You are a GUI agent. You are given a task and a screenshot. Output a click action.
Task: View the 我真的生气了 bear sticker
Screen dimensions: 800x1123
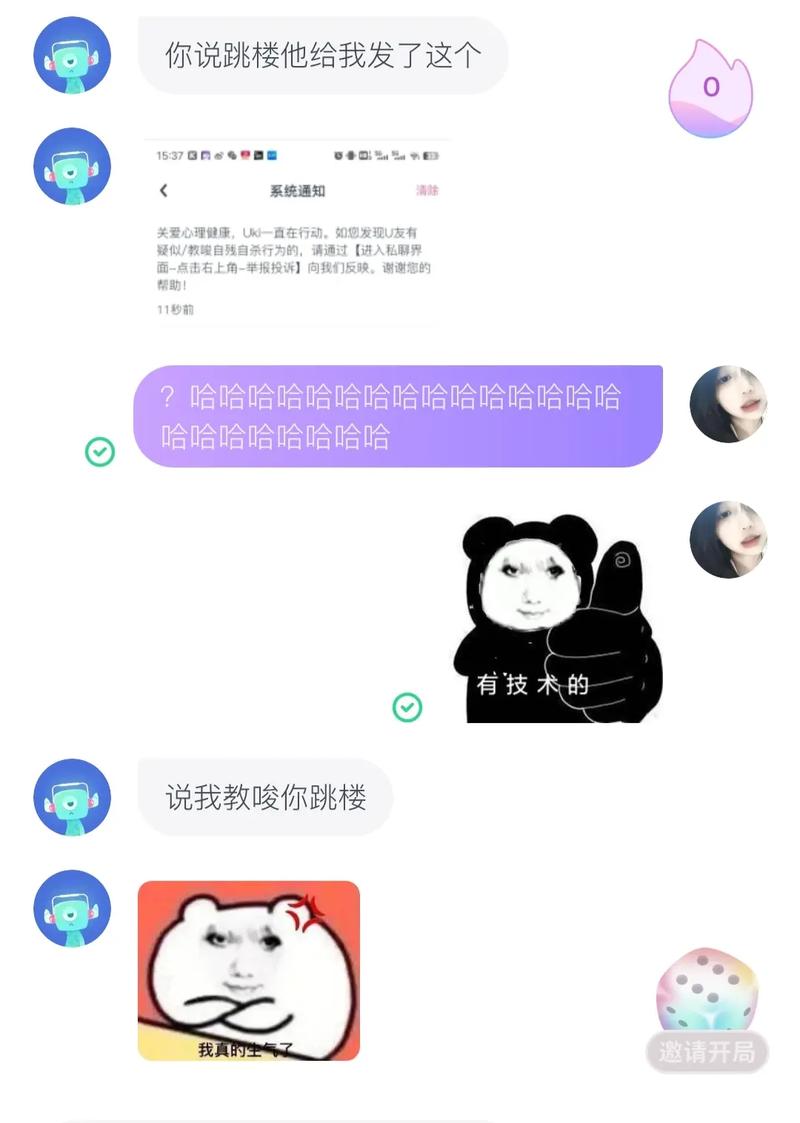click(248, 970)
